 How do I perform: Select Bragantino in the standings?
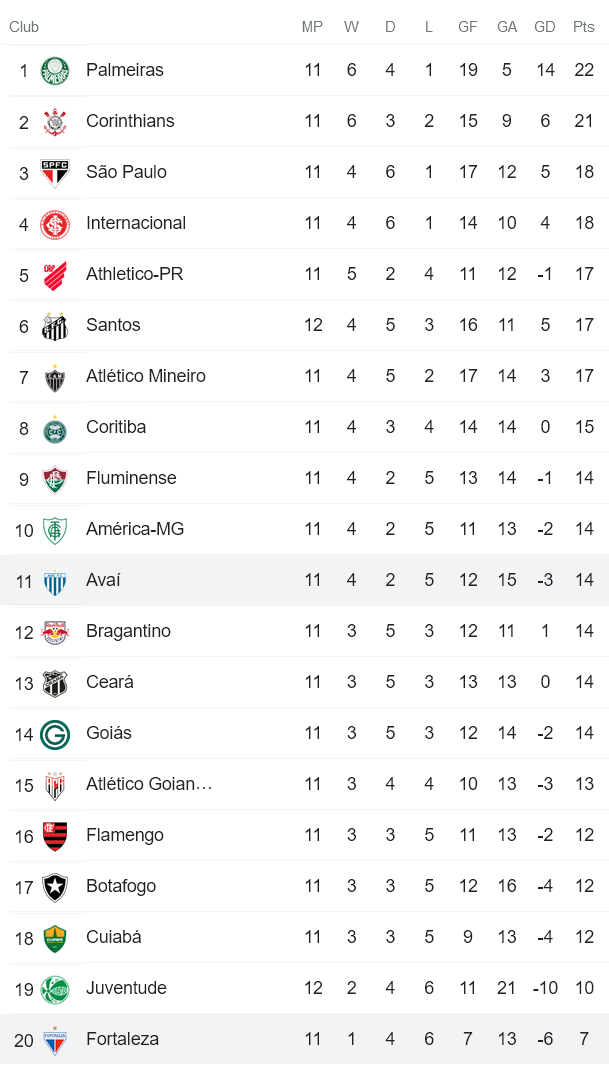click(128, 631)
